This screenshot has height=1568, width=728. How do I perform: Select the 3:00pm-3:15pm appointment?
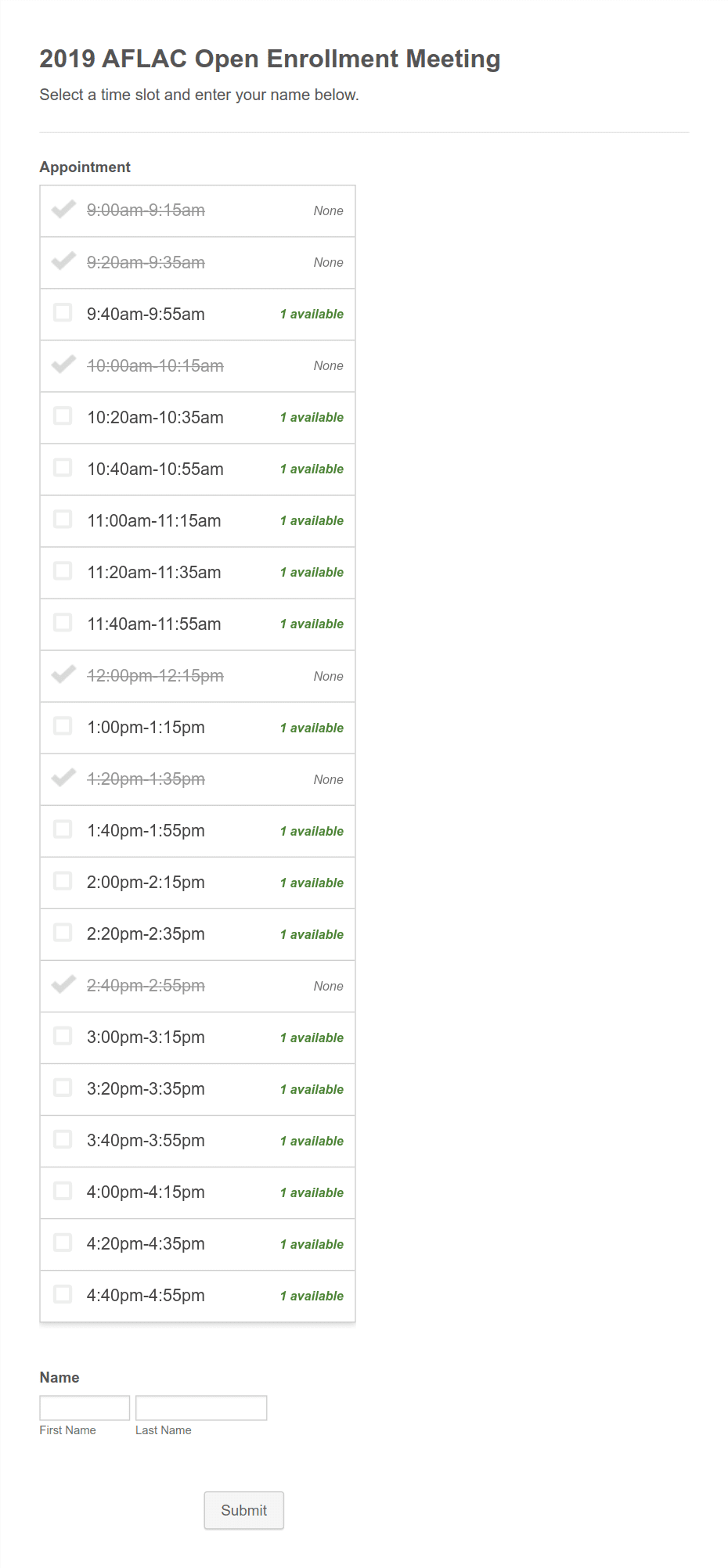(63, 1036)
